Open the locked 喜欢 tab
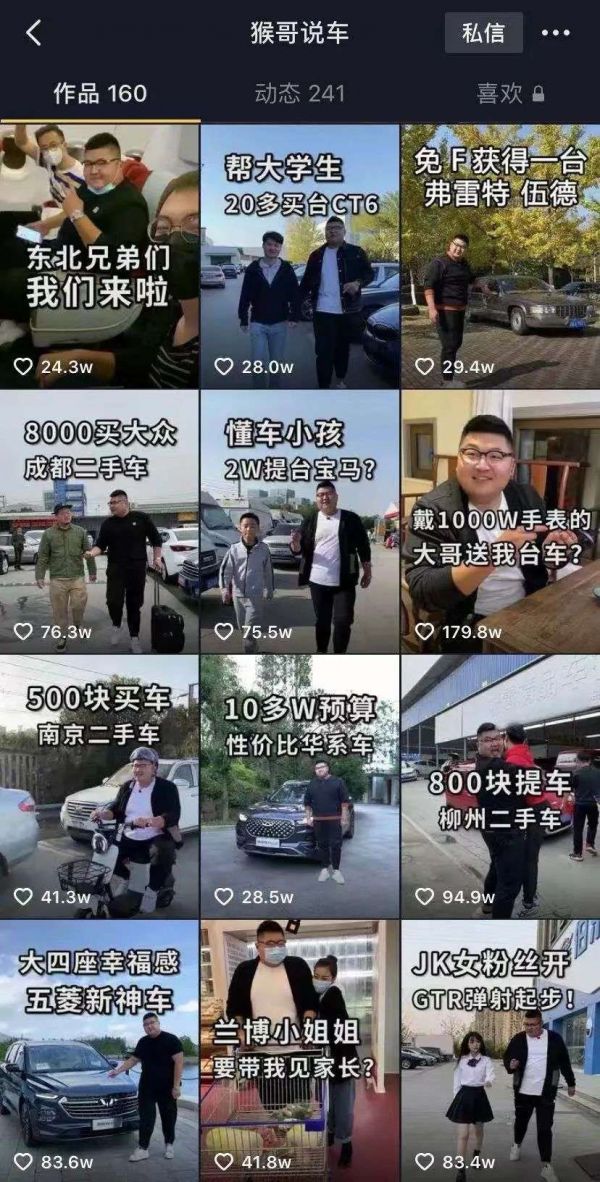The height and width of the screenshot is (1182, 600). tap(509, 94)
